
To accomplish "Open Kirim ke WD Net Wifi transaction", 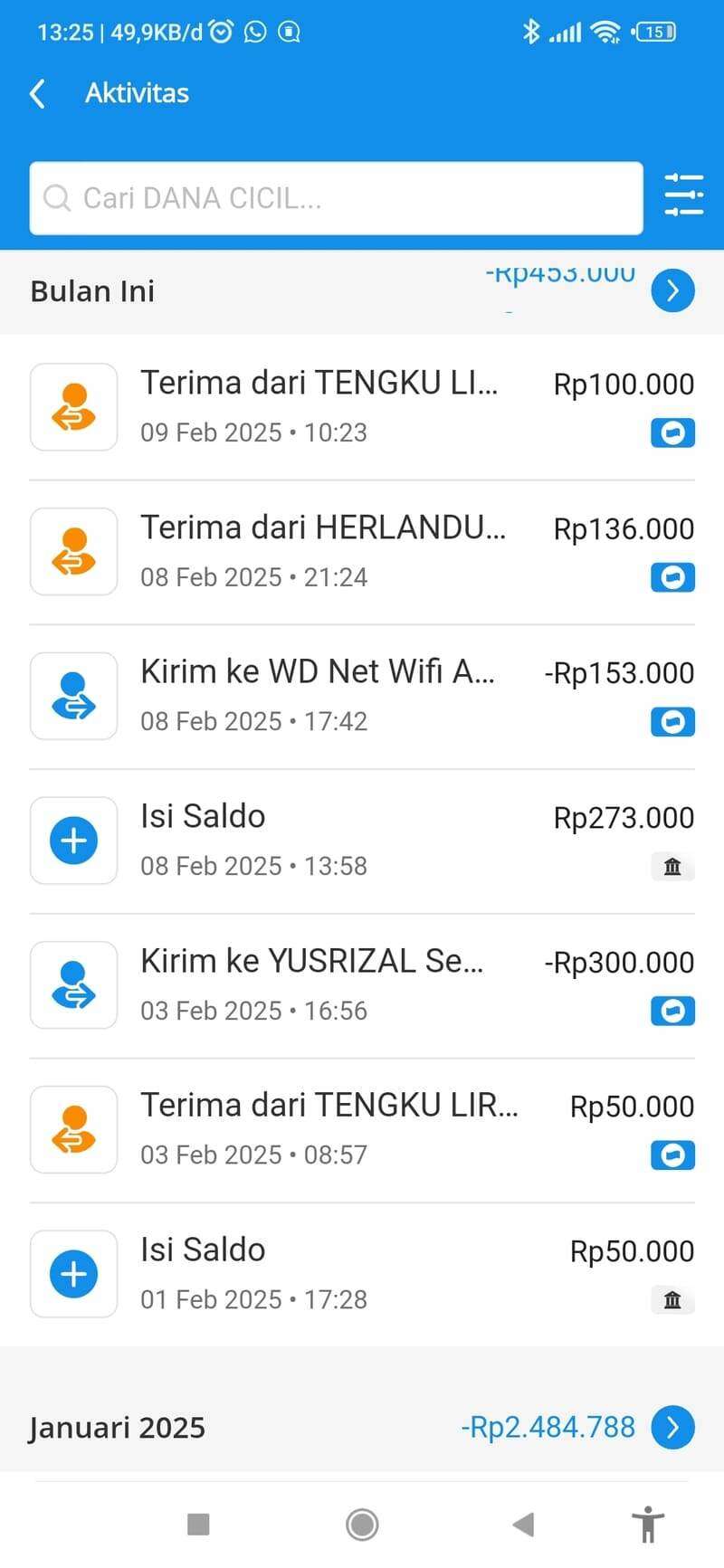I will (362, 696).
